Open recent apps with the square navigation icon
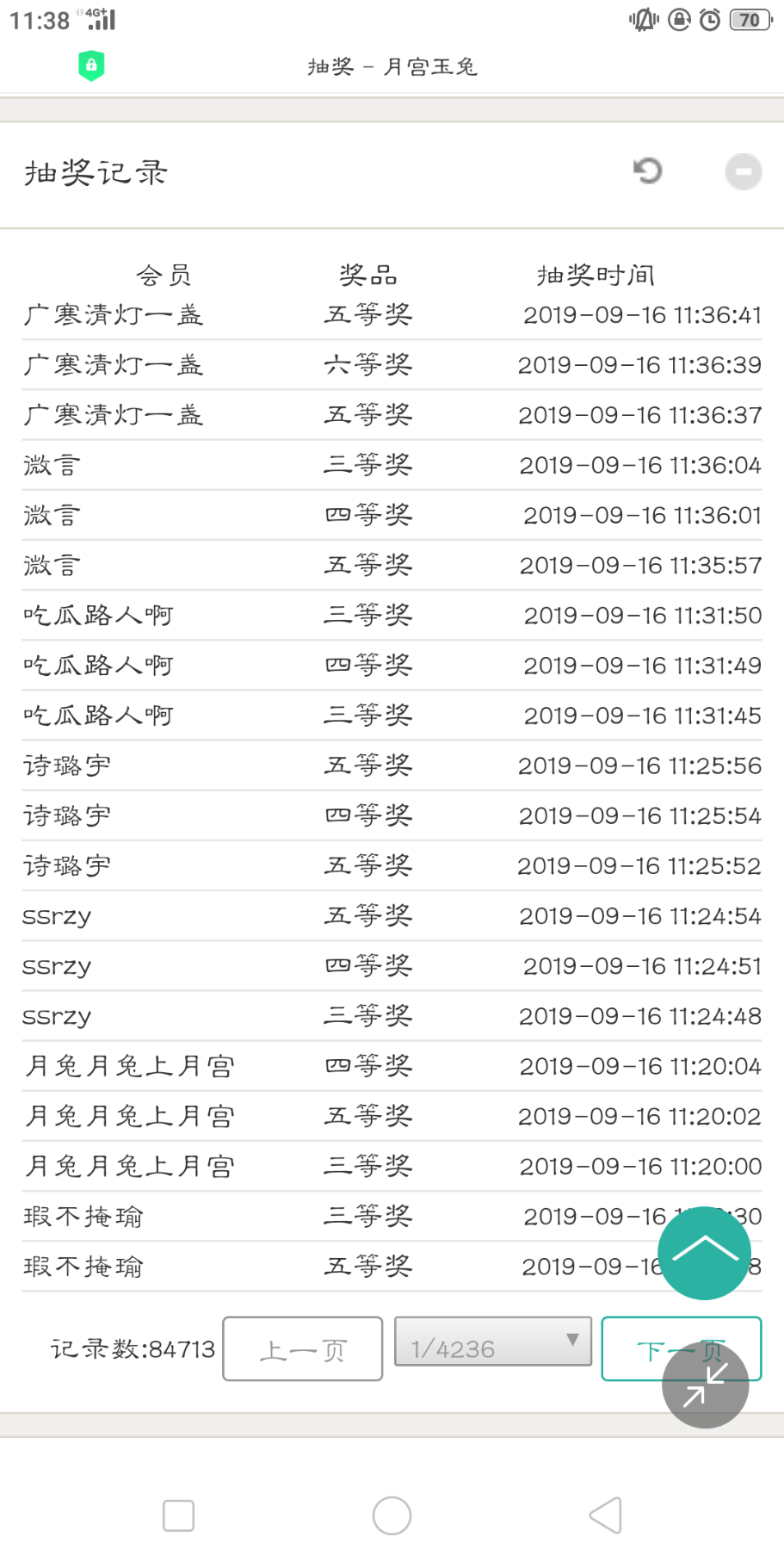Screen dimensions: 784x1568 [178, 1515]
